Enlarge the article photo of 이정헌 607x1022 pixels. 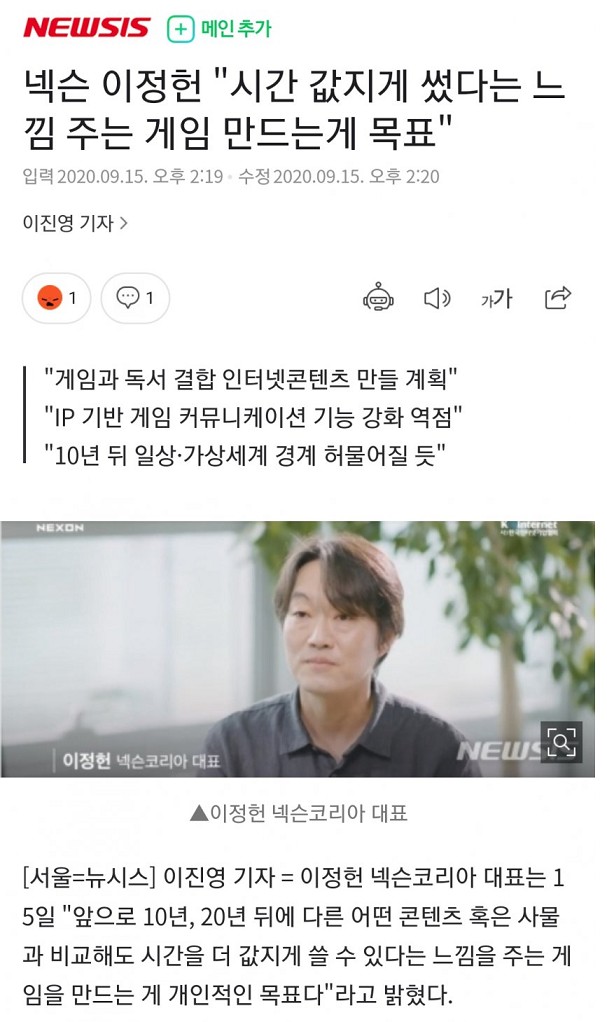point(561,742)
